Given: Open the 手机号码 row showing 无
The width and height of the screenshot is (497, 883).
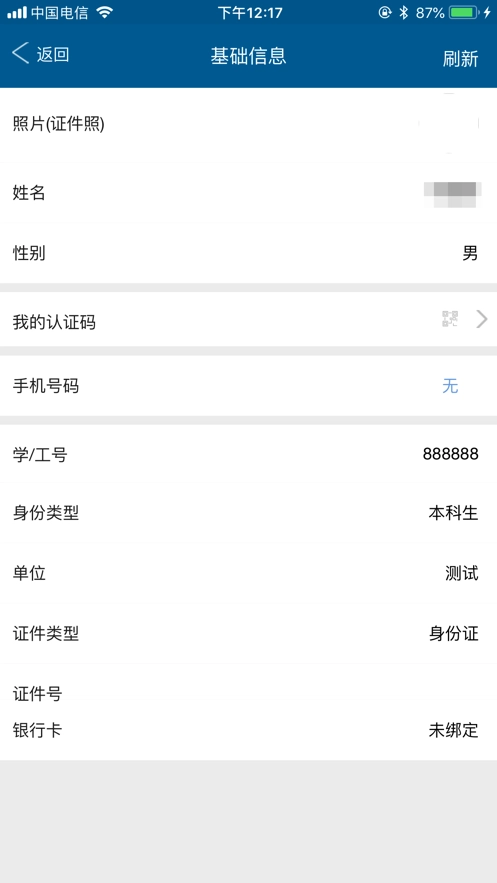Looking at the screenshot, I should click(x=248, y=386).
